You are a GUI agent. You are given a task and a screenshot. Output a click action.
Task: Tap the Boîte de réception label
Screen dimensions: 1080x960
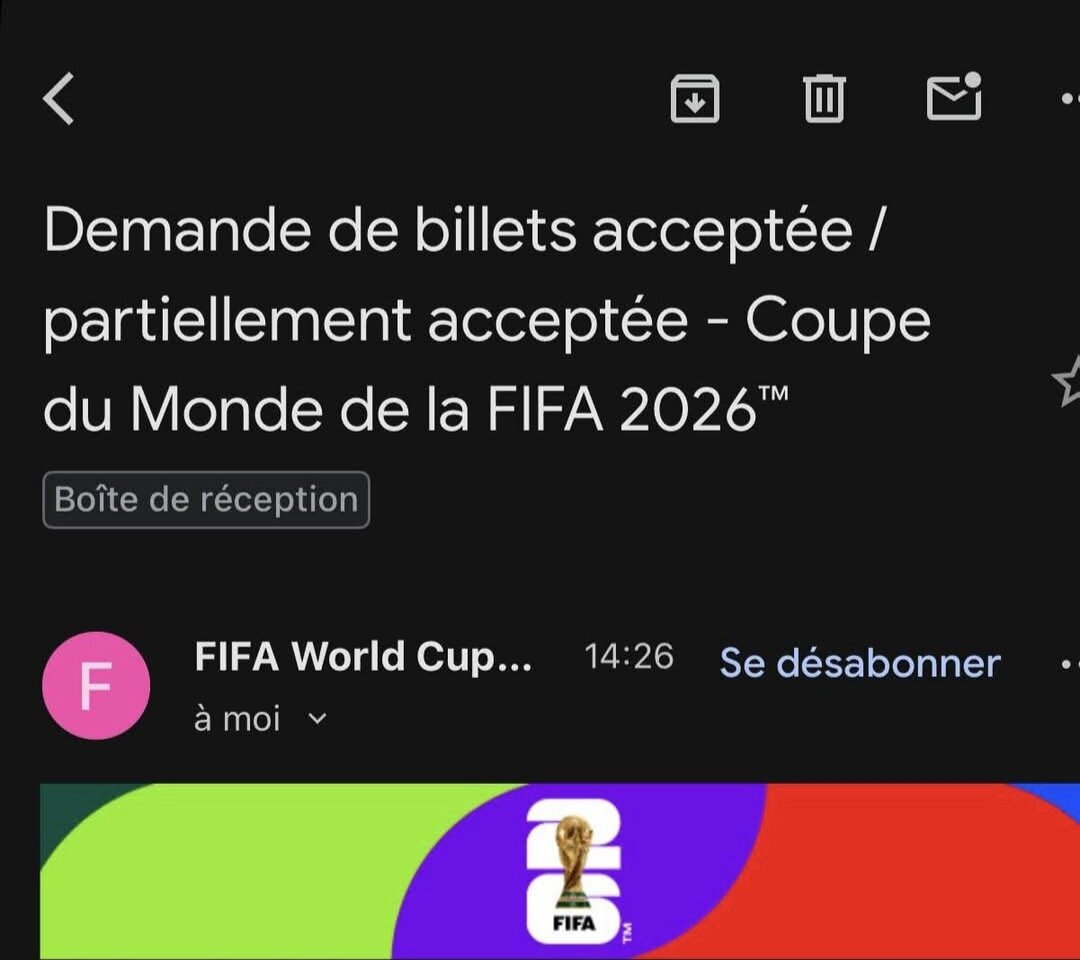[x=206, y=500]
